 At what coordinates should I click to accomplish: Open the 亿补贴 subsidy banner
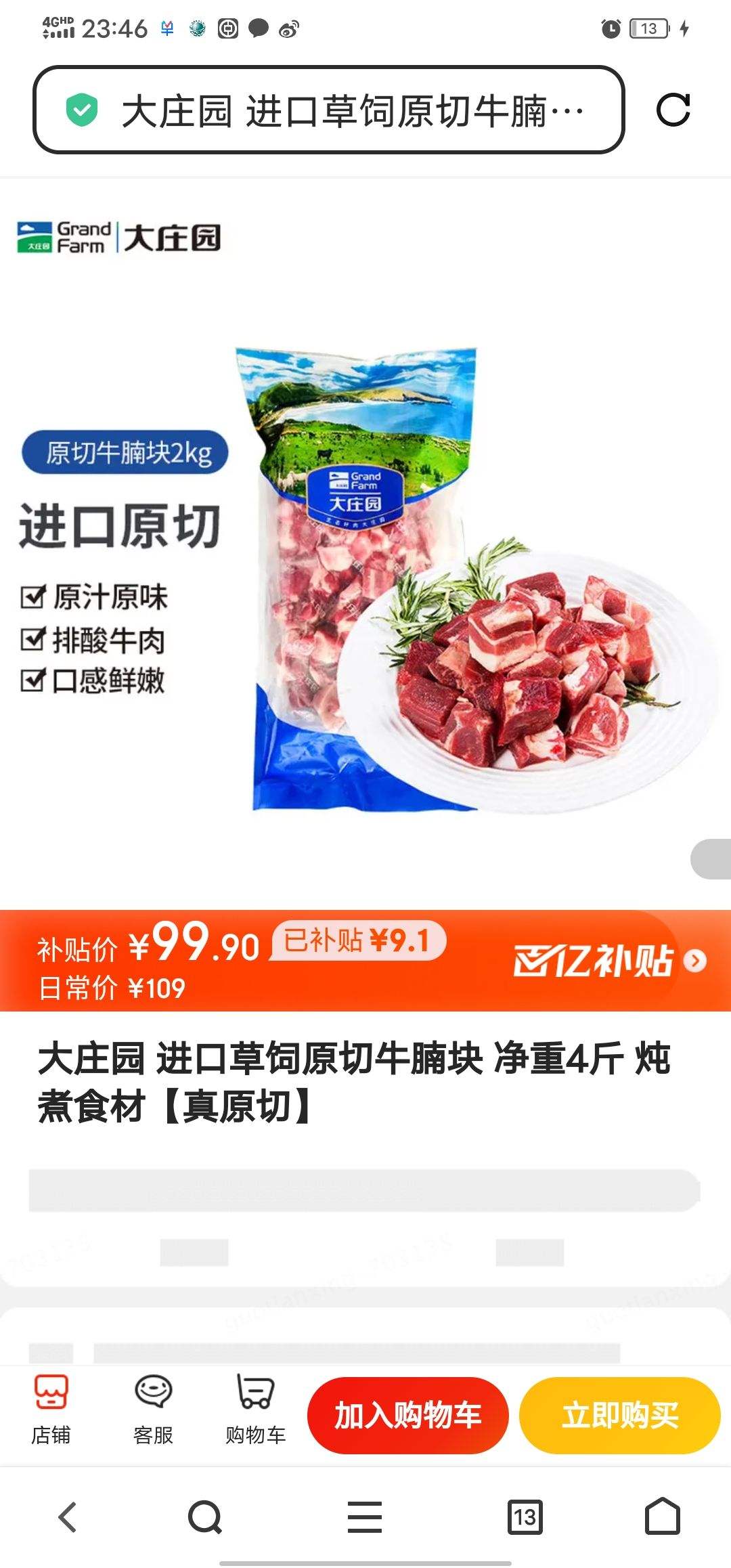click(x=609, y=960)
